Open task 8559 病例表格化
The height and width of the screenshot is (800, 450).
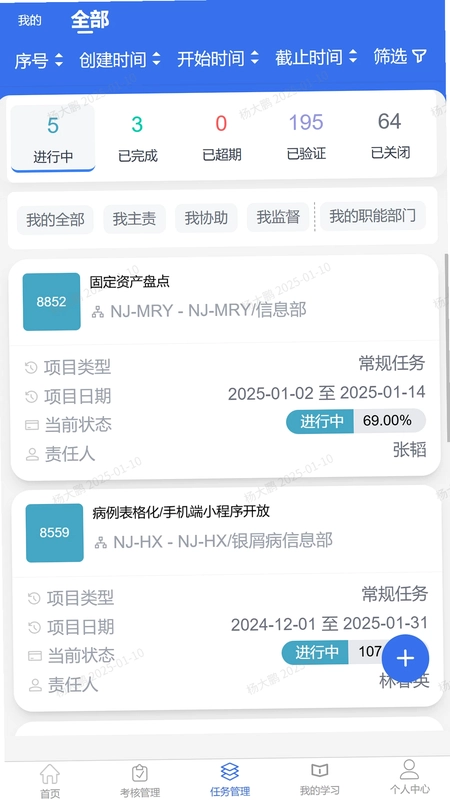point(228,598)
